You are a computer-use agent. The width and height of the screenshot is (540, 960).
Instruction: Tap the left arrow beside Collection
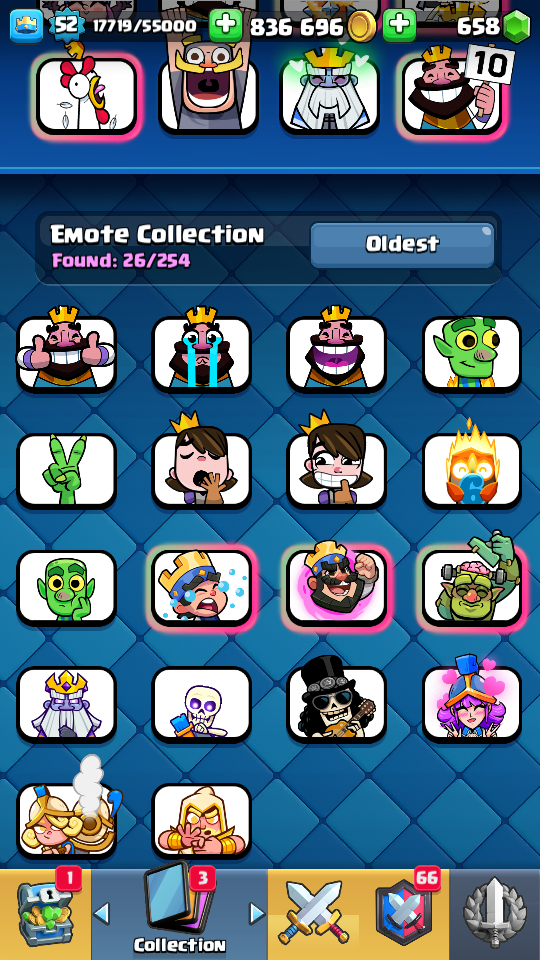(x=102, y=913)
